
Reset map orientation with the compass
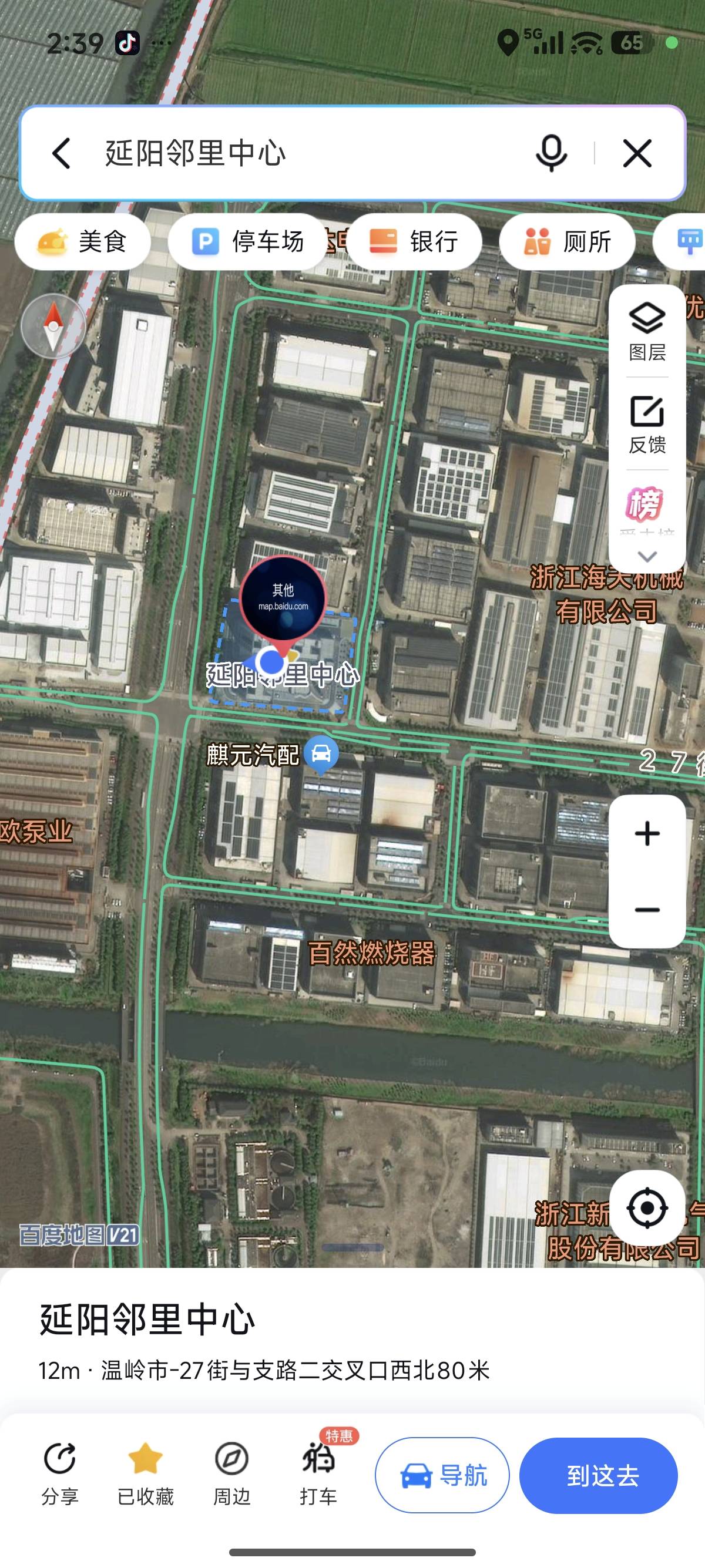click(53, 327)
